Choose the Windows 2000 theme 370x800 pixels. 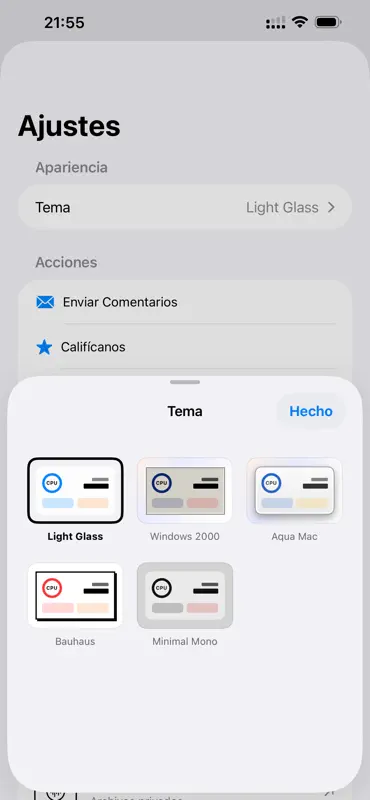[x=185, y=490]
